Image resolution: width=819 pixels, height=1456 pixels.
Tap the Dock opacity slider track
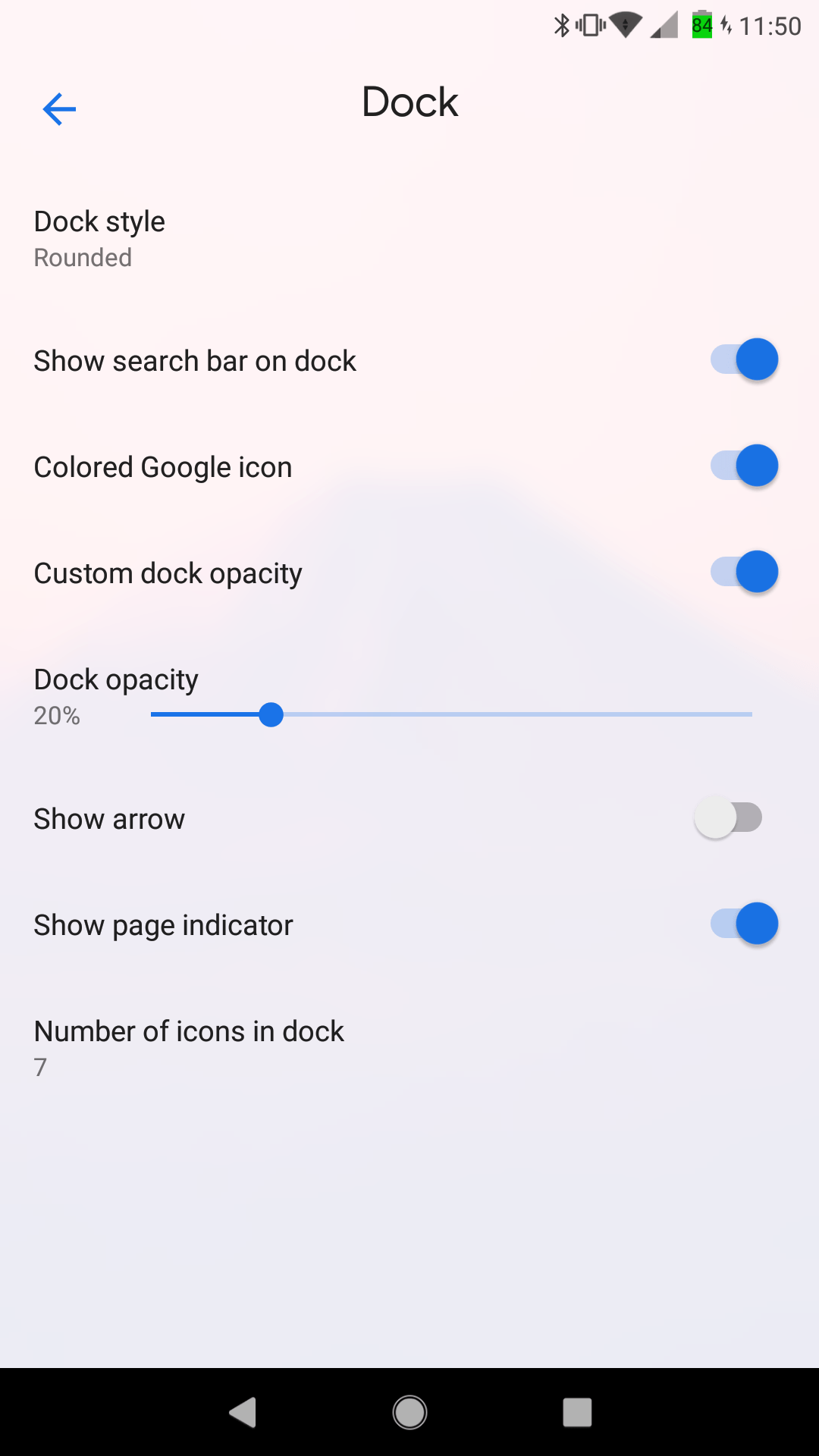click(x=451, y=714)
